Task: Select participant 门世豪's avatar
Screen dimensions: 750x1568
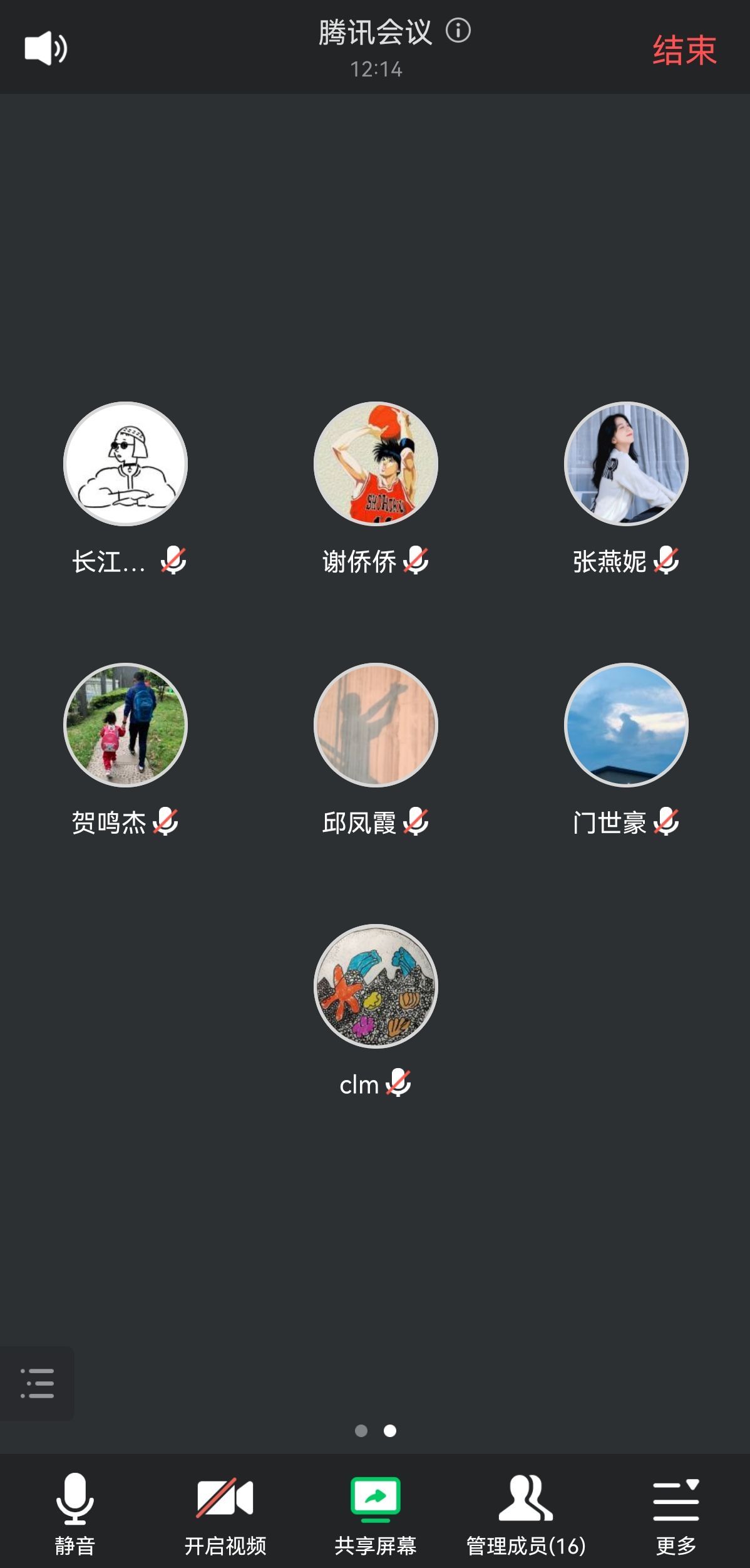Action: tap(626, 725)
